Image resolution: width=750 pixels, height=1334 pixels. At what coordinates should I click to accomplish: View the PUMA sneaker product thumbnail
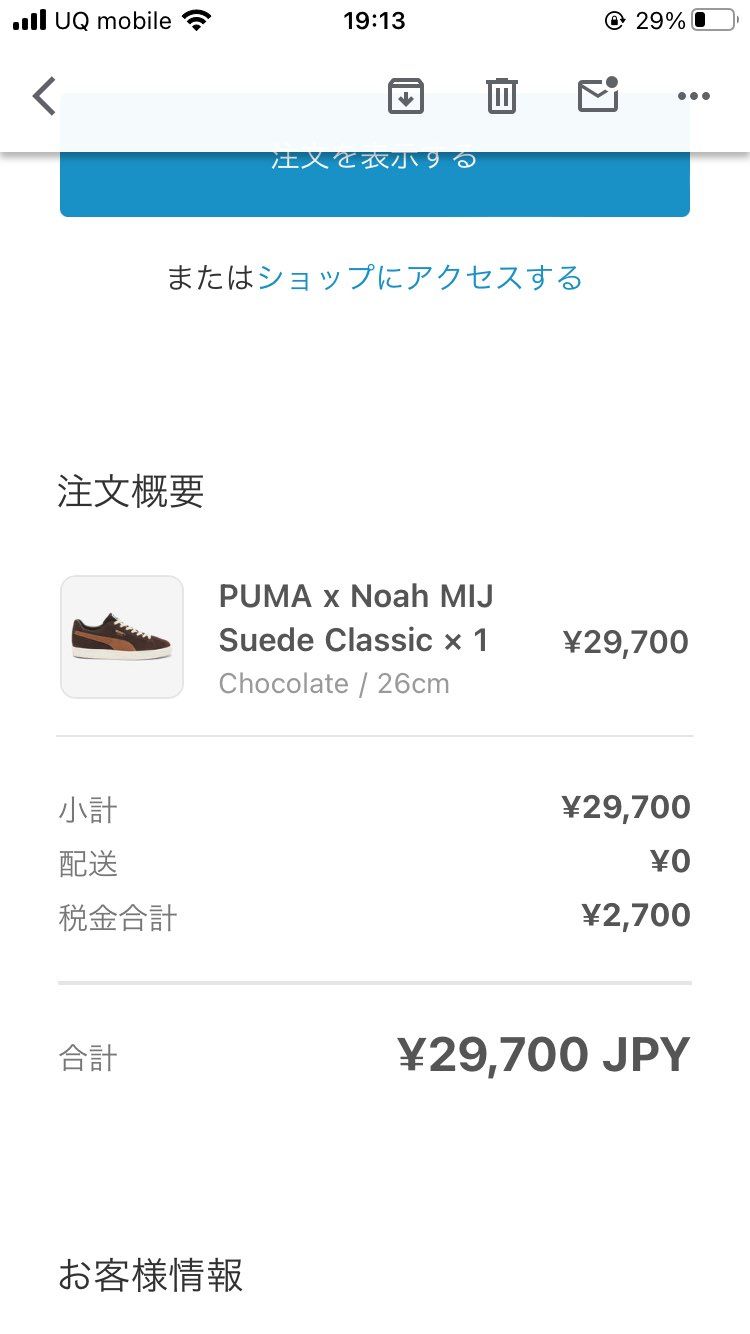tap(121, 637)
